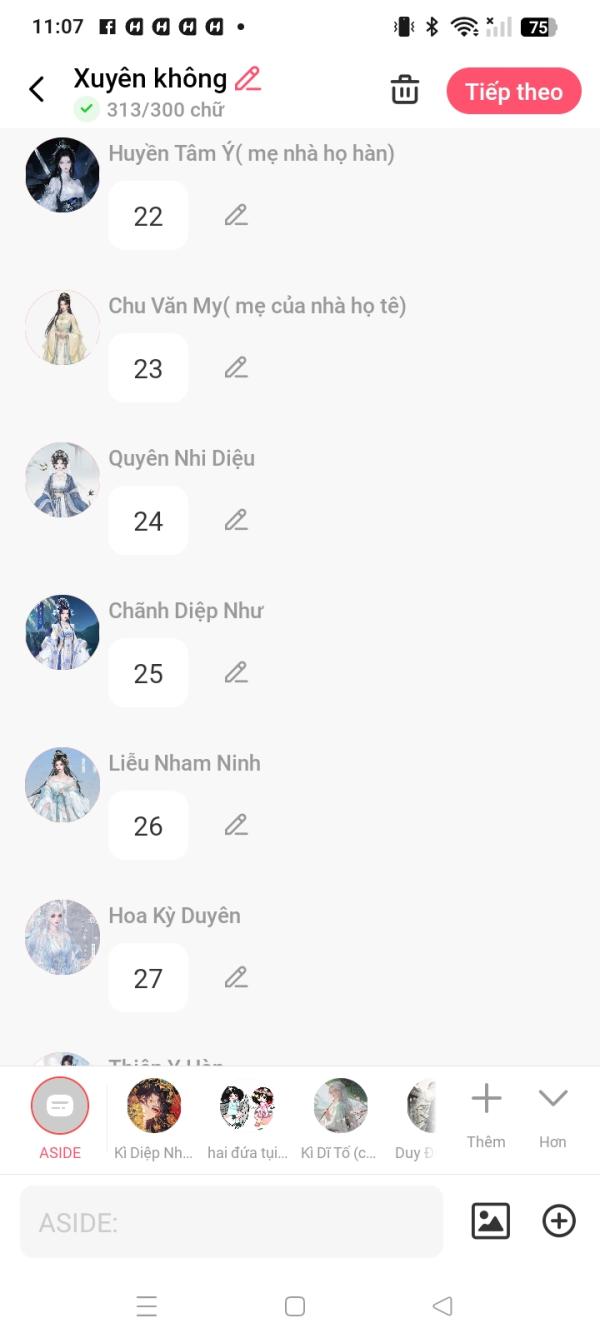Edit the title Xuyên không
This screenshot has height=1343, width=600.
(x=248, y=79)
